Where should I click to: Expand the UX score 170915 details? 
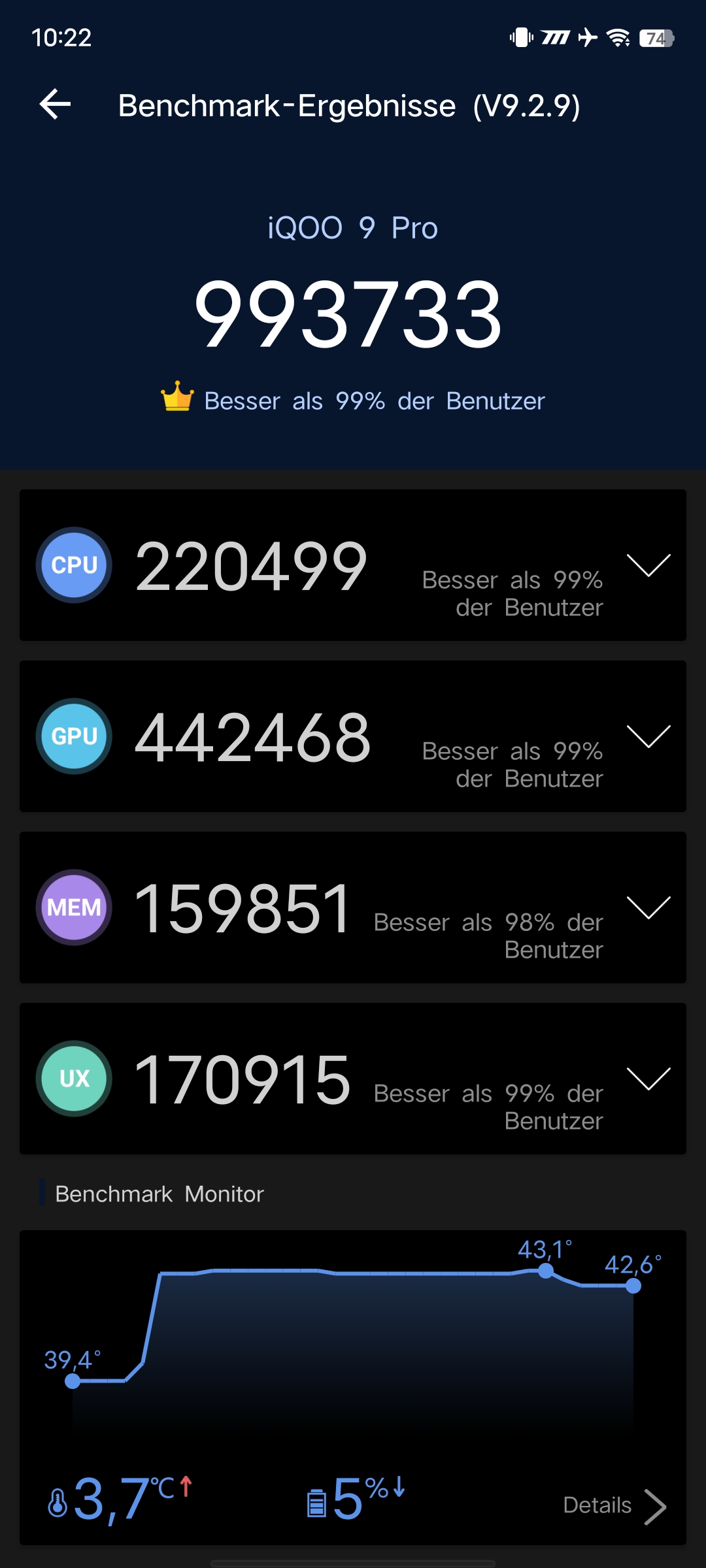click(648, 1079)
